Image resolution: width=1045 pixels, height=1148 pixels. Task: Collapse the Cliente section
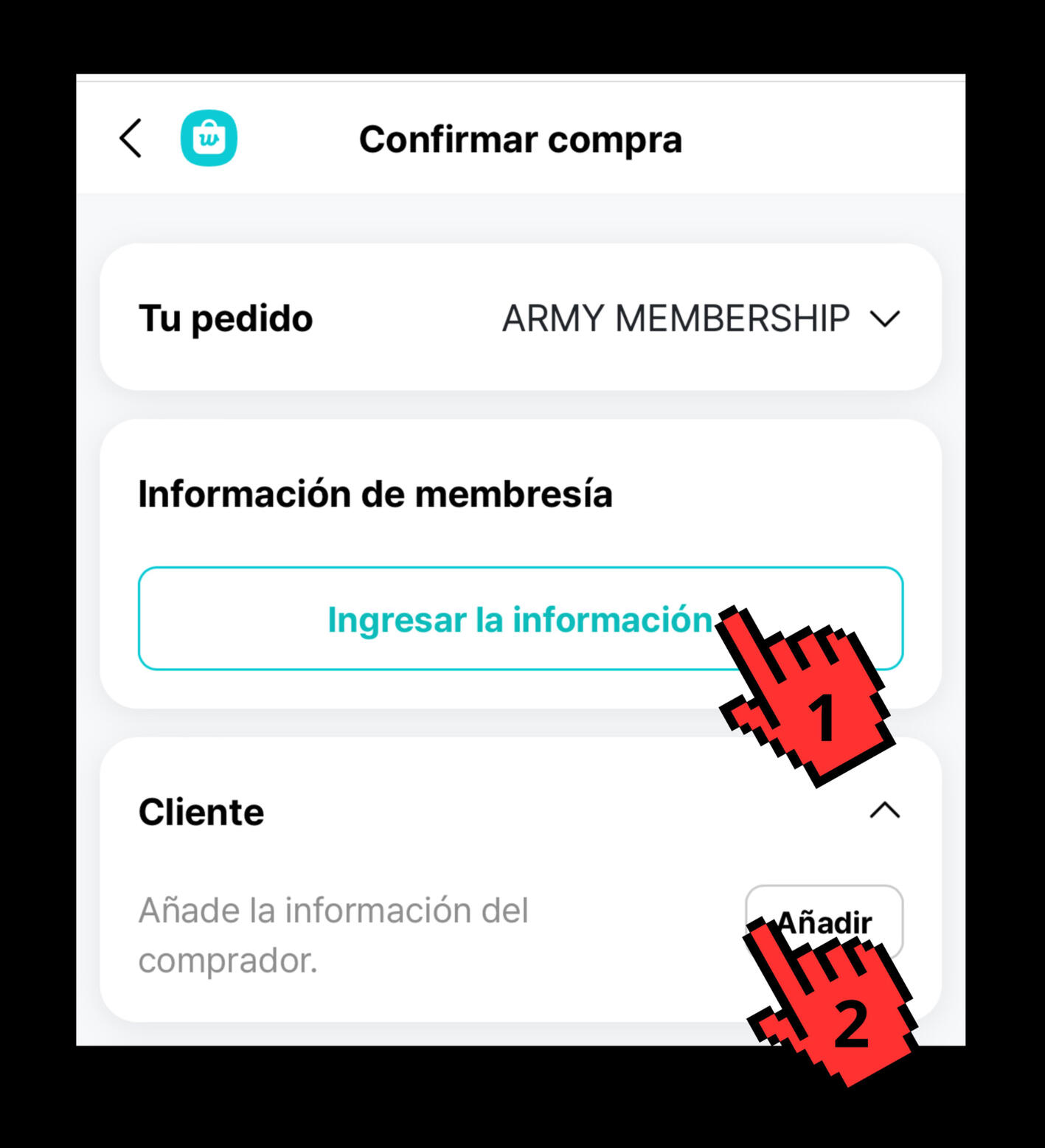[884, 810]
